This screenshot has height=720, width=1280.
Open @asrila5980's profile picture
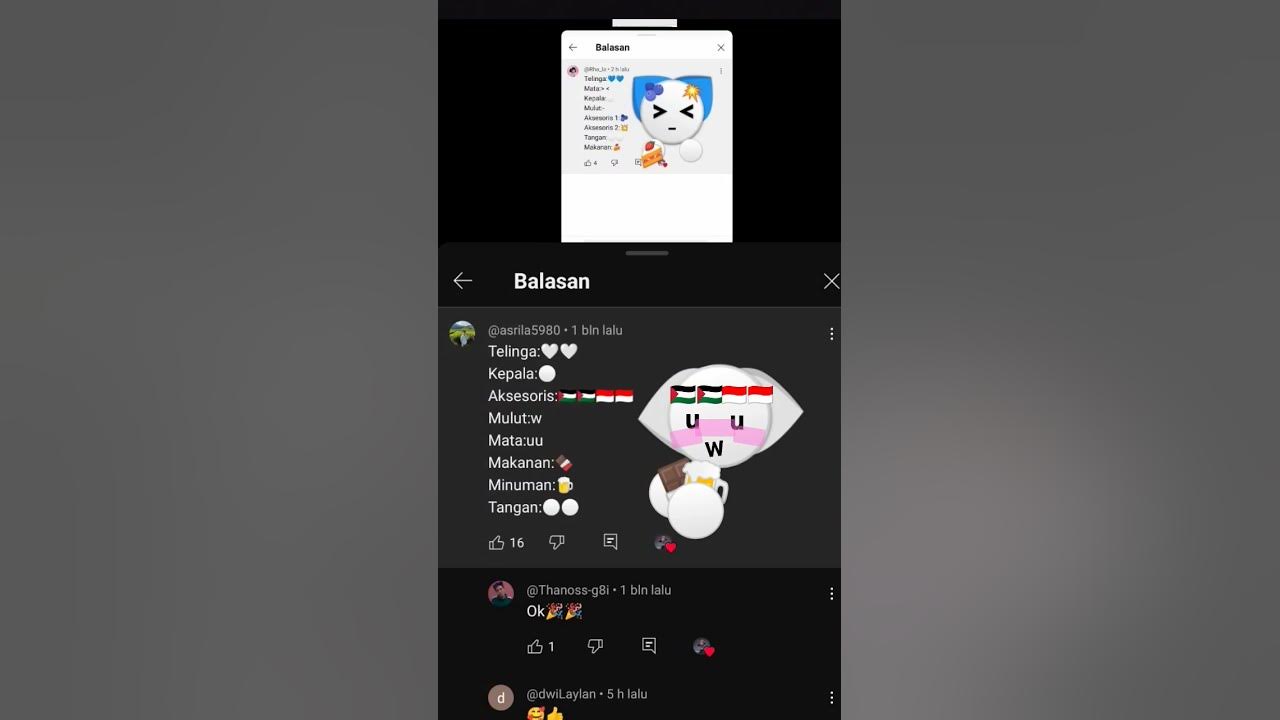[462, 334]
